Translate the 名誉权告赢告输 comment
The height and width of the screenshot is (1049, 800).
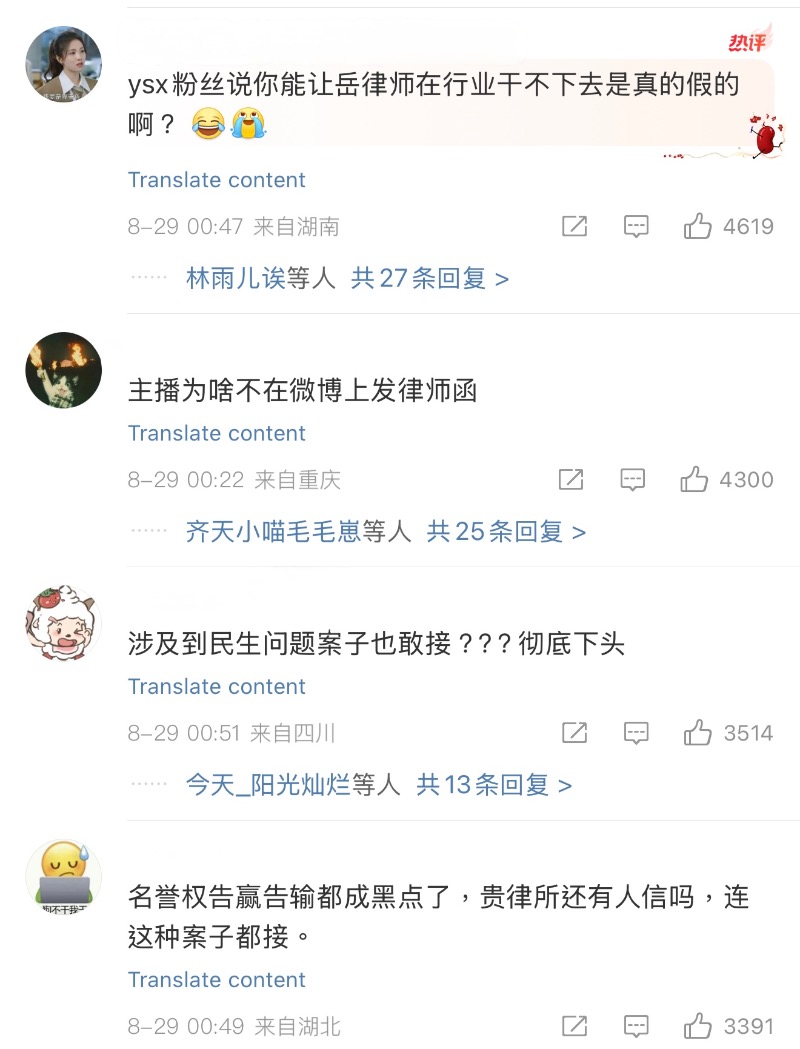(216, 980)
